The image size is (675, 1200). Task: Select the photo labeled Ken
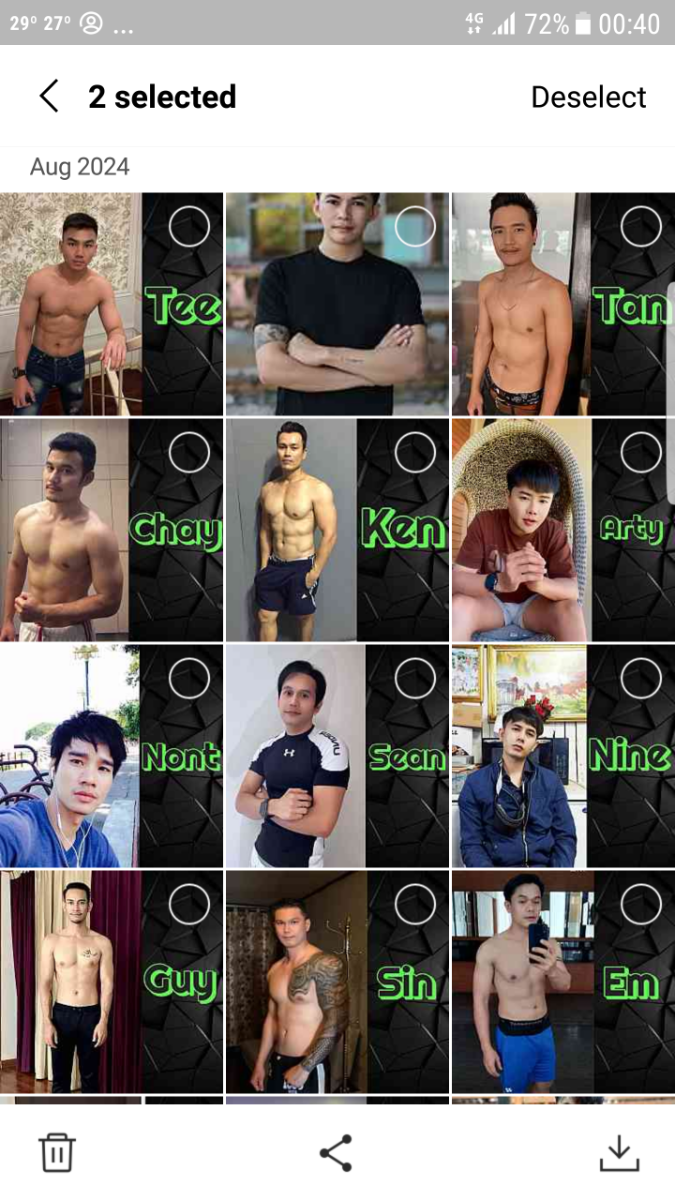pyautogui.click(x=415, y=453)
